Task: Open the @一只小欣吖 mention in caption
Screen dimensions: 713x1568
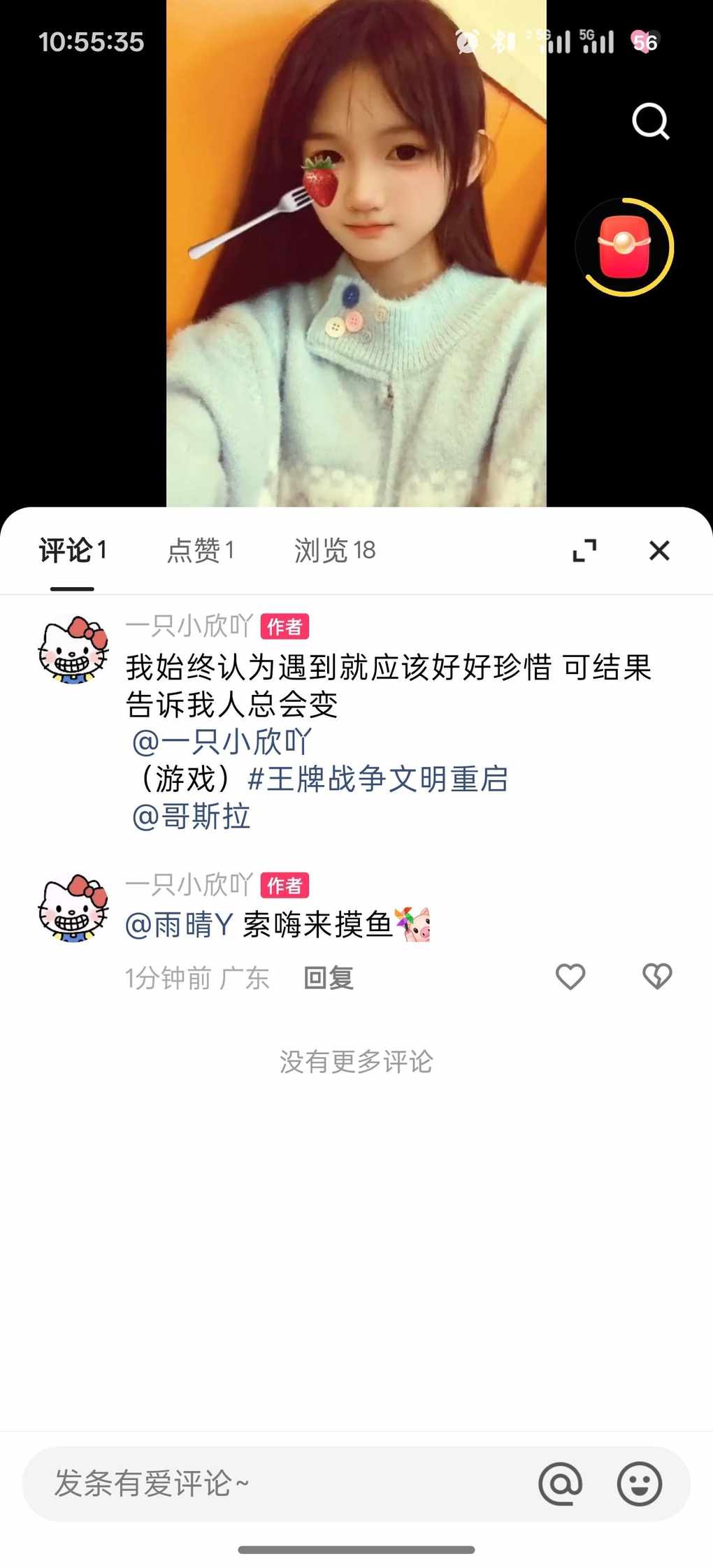Action: [x=222, y=742]
